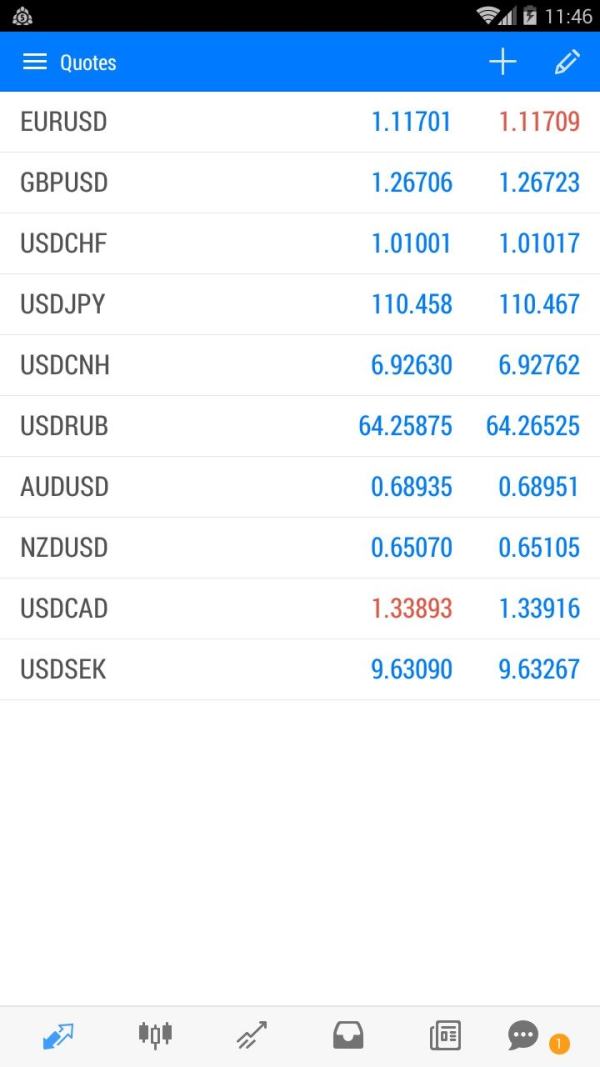600x1067 pixels.
Task: Open the Chat messages tab
Action: [x=524, y=1036]
